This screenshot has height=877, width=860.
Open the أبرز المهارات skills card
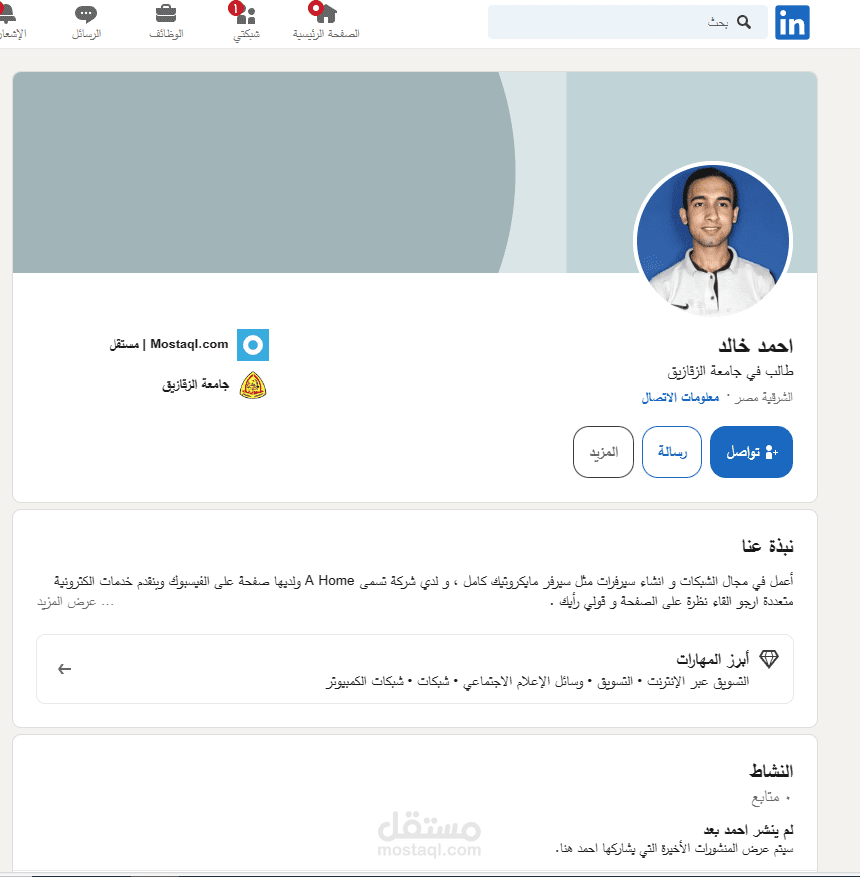pos(415,669)
